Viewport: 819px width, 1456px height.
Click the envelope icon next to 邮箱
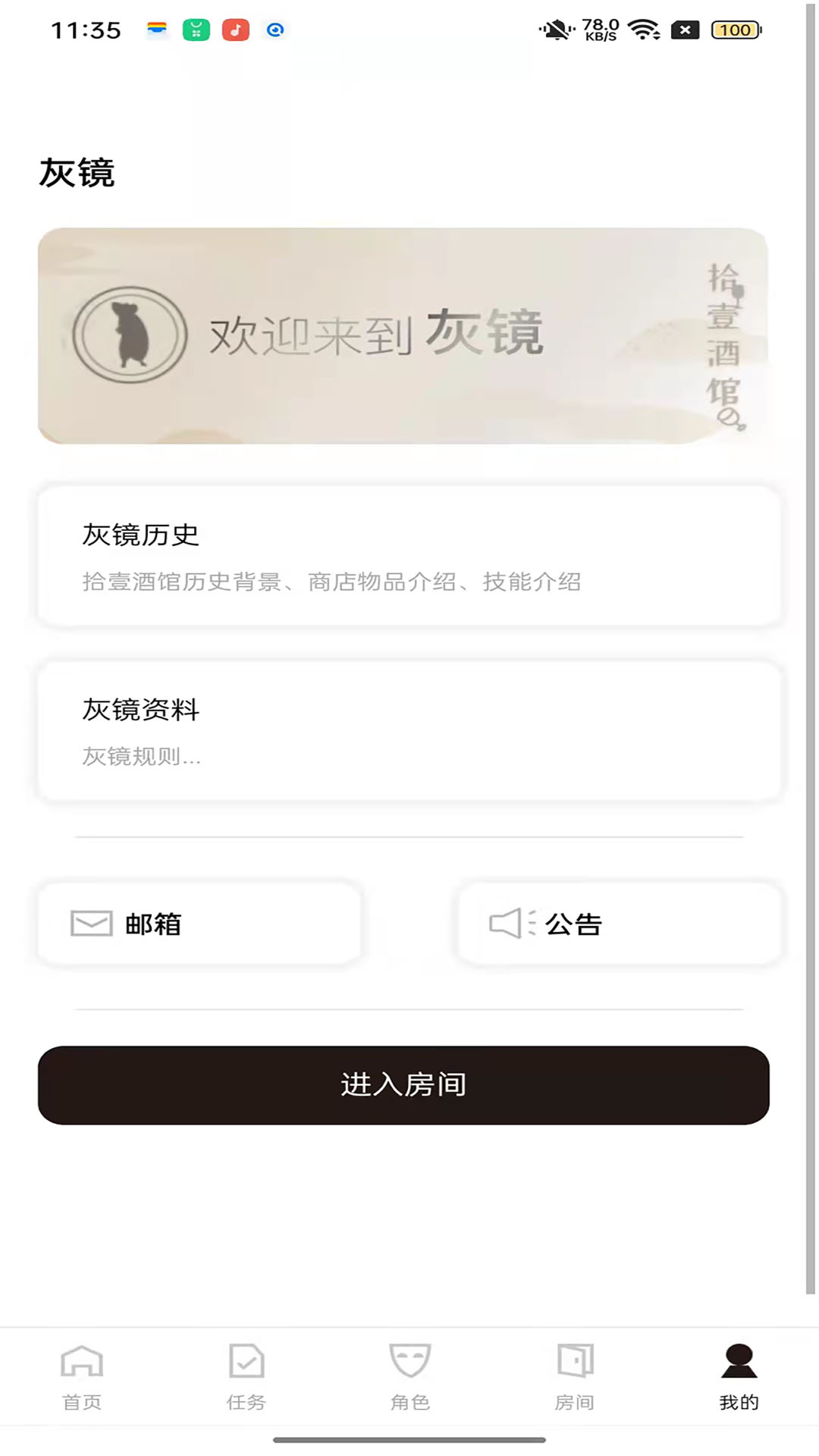(x=88, y=924)
